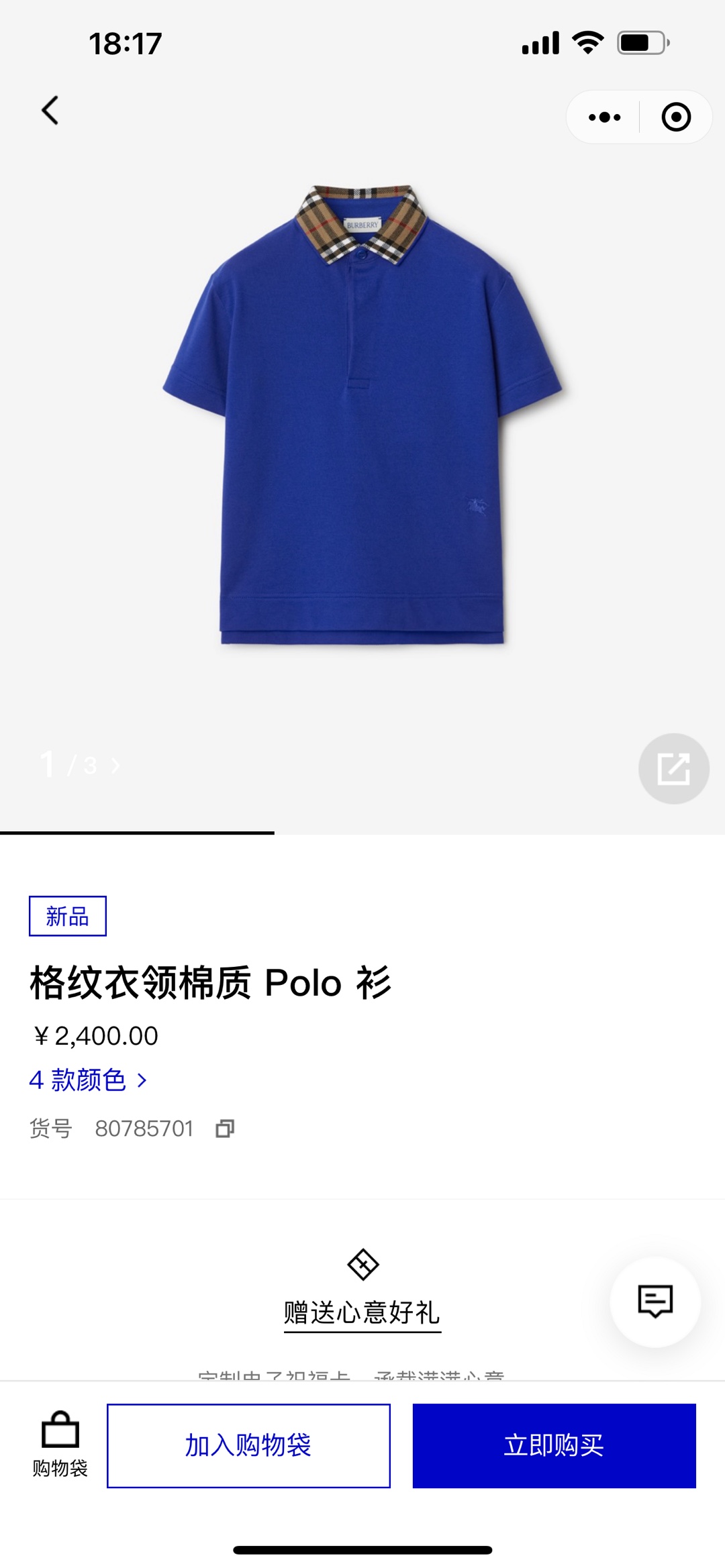Chat with customer service
Viewport: 725px width, 1568px height.
click(x=655, y=1302)
